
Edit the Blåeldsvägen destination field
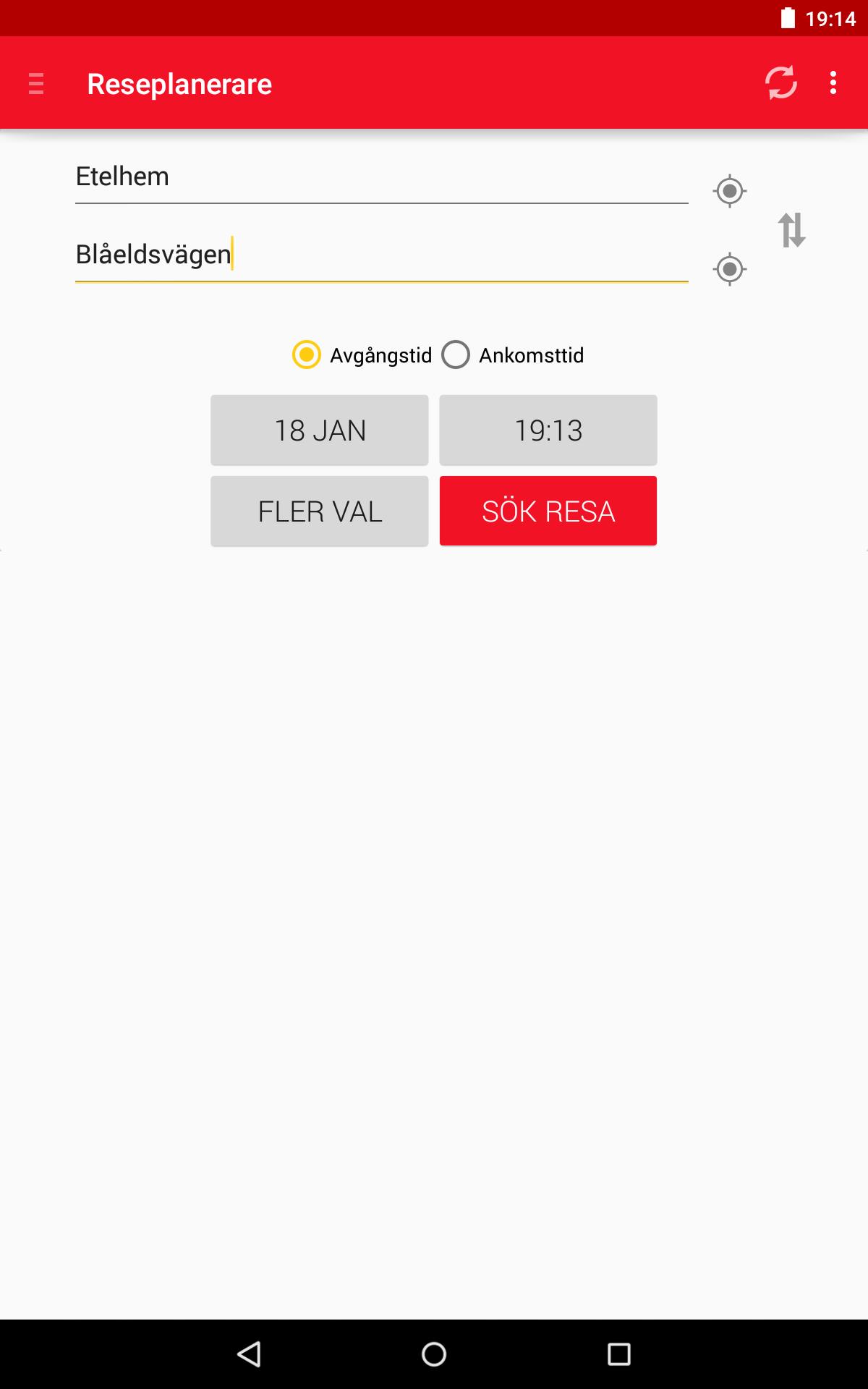tap(381, 255)
